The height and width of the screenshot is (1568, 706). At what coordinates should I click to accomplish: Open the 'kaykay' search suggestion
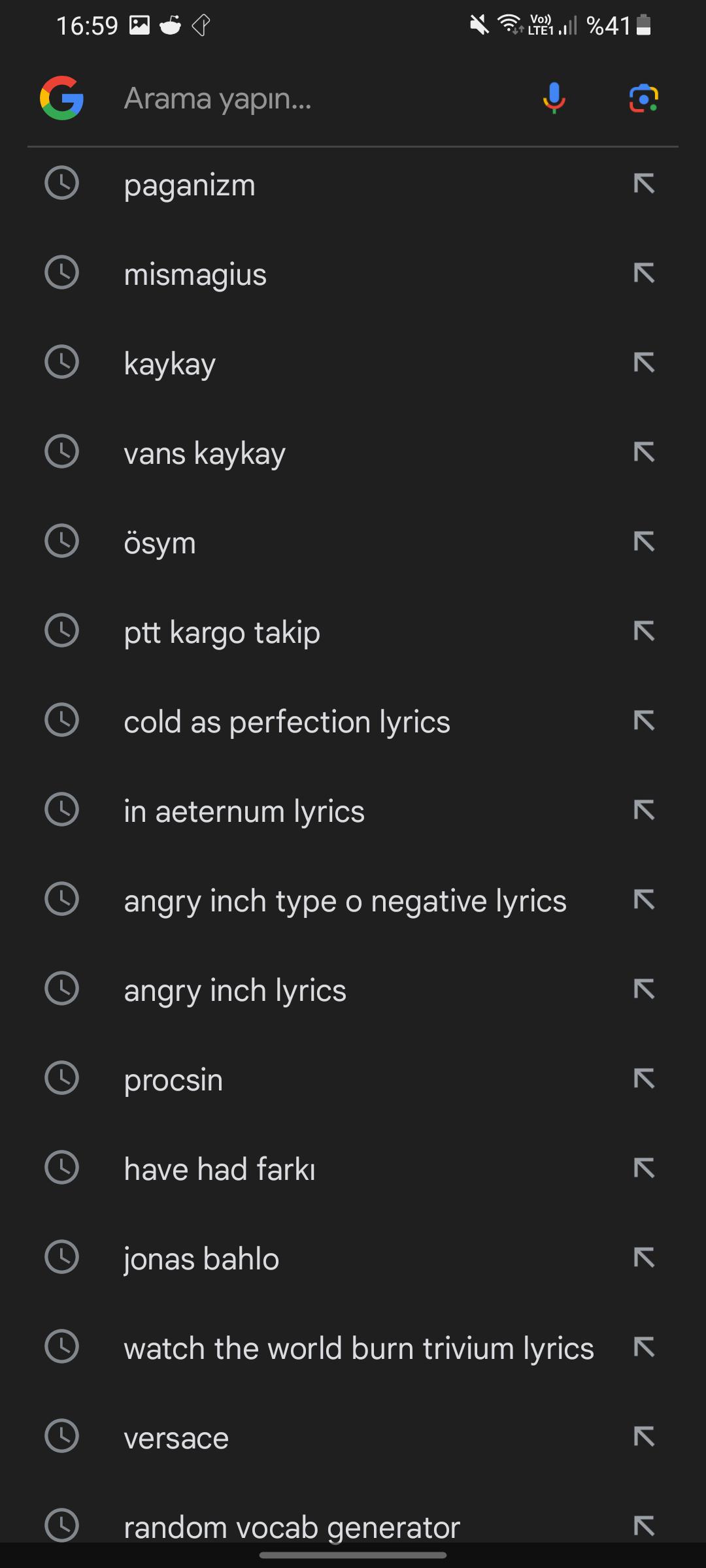[x=169, y=364]
